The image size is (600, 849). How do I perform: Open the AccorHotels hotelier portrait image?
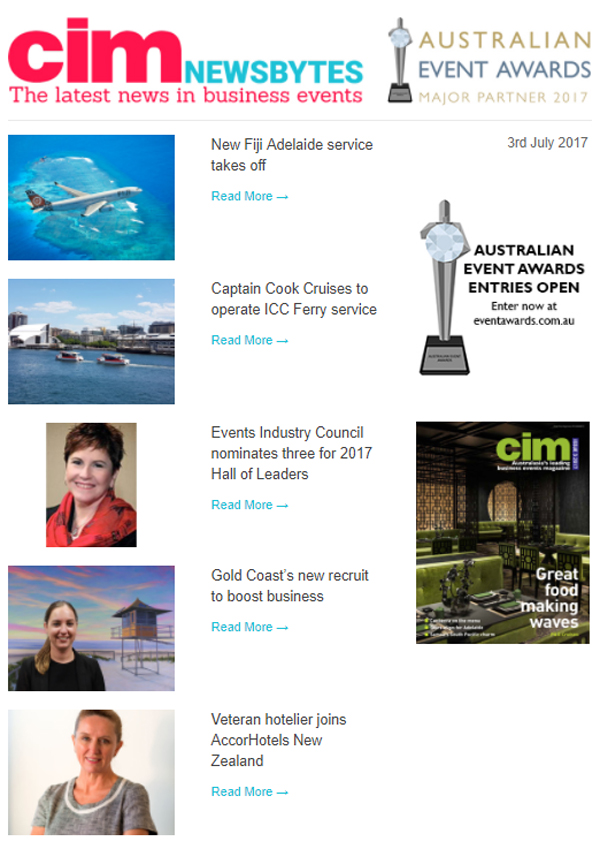click(91, 772)
